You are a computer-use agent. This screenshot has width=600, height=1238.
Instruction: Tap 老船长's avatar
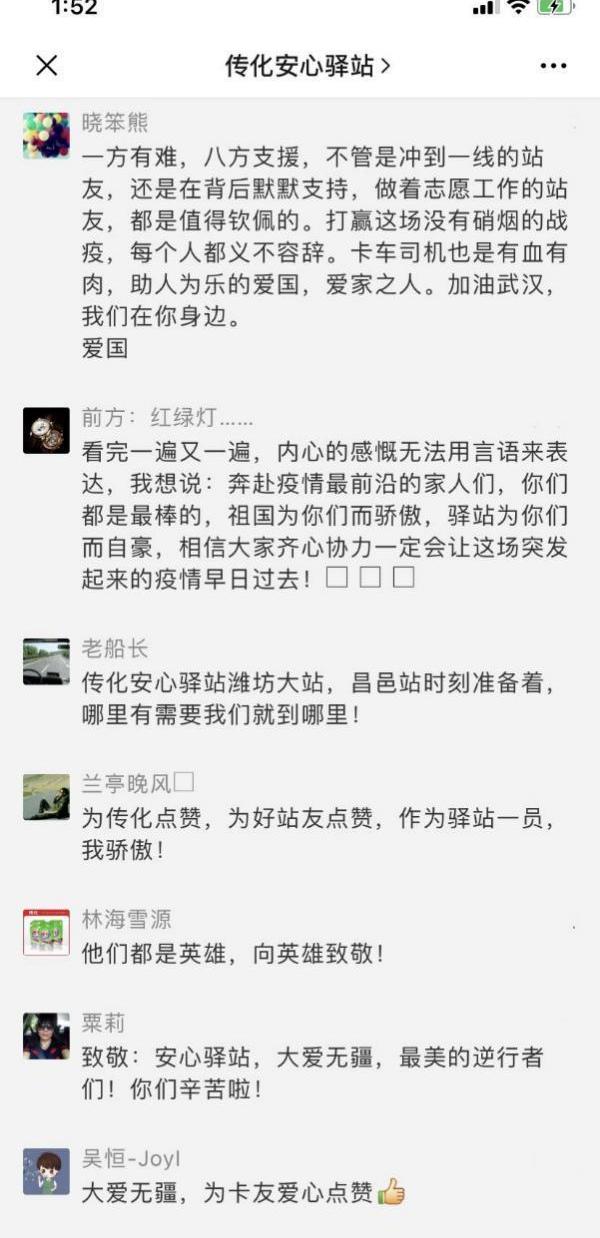pos(46,662)
